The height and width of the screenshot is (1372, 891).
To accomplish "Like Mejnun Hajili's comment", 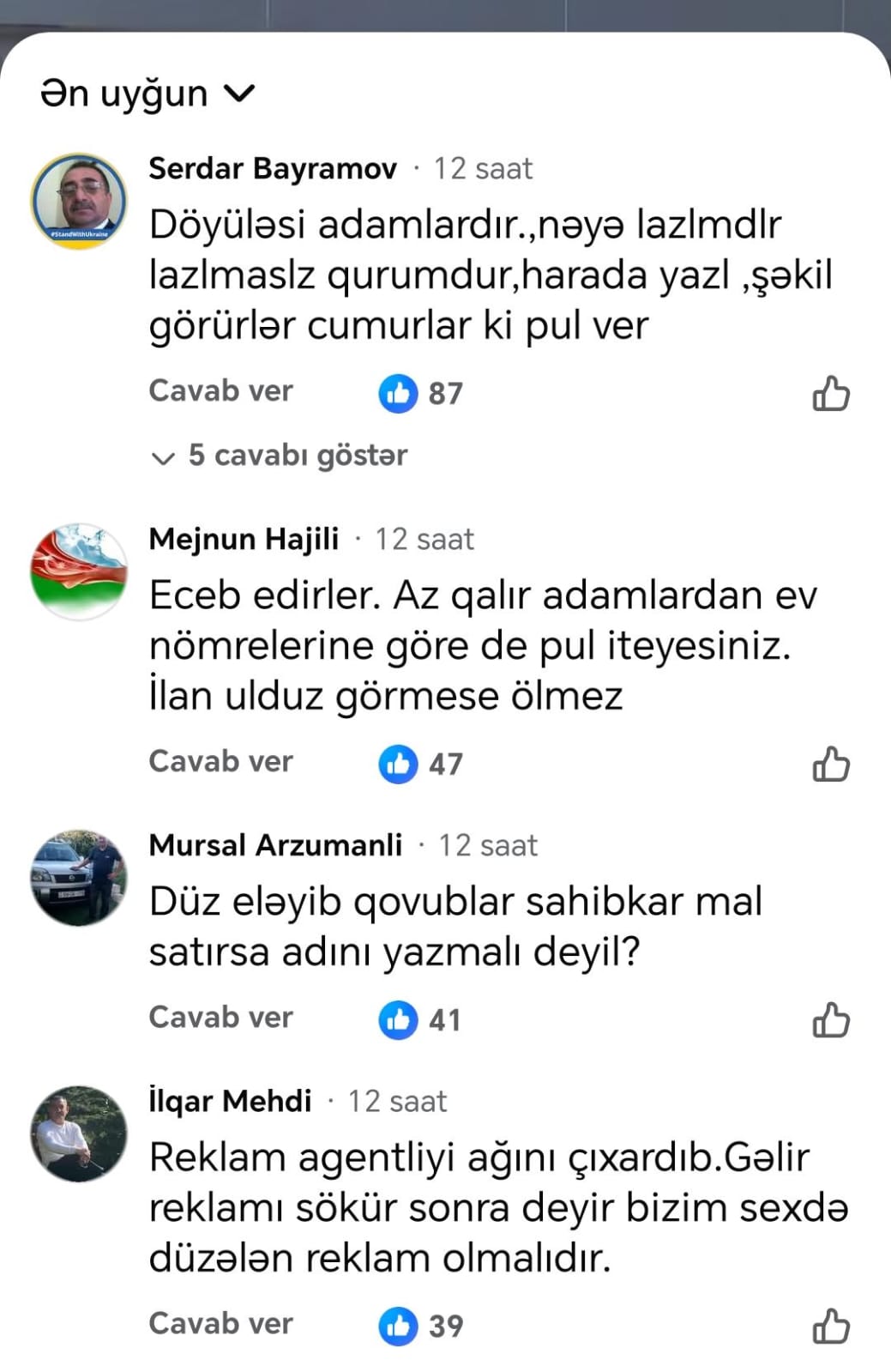I will (x=830, y=764).
